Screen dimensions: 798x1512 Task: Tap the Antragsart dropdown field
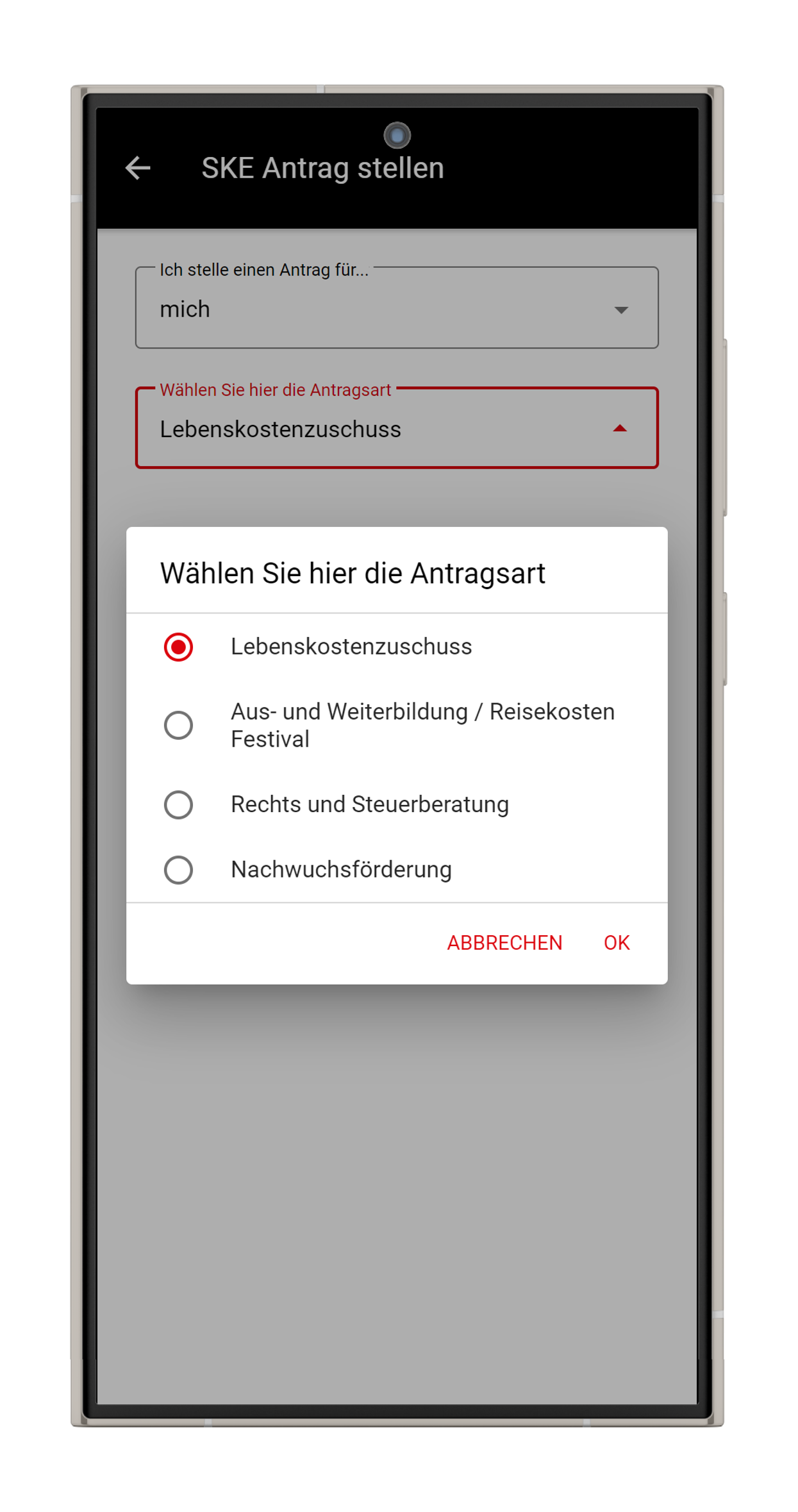point(397,429)
